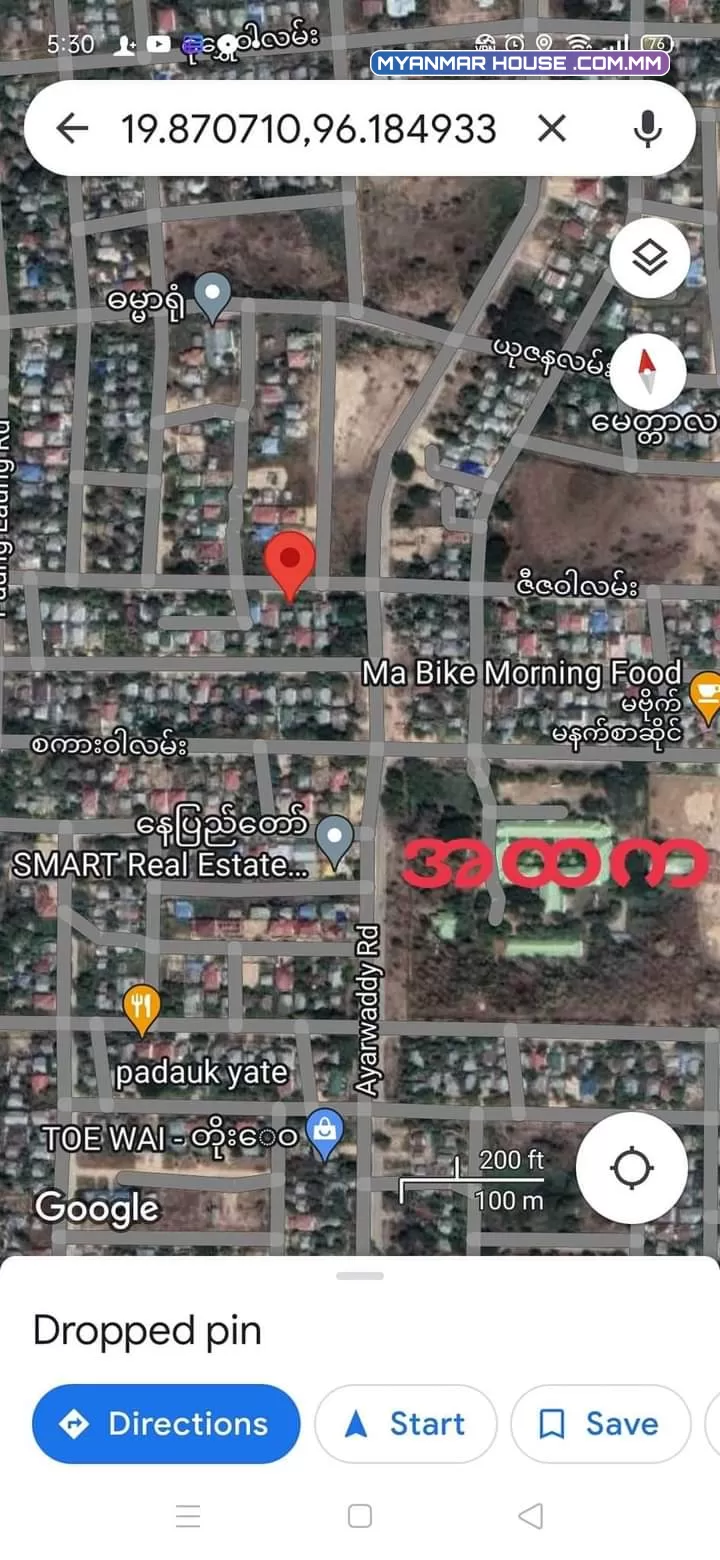This screenshot has height=1560, width=720.
Task: Expand the Dropped pin info sheet
Action: coord(360,1276)
